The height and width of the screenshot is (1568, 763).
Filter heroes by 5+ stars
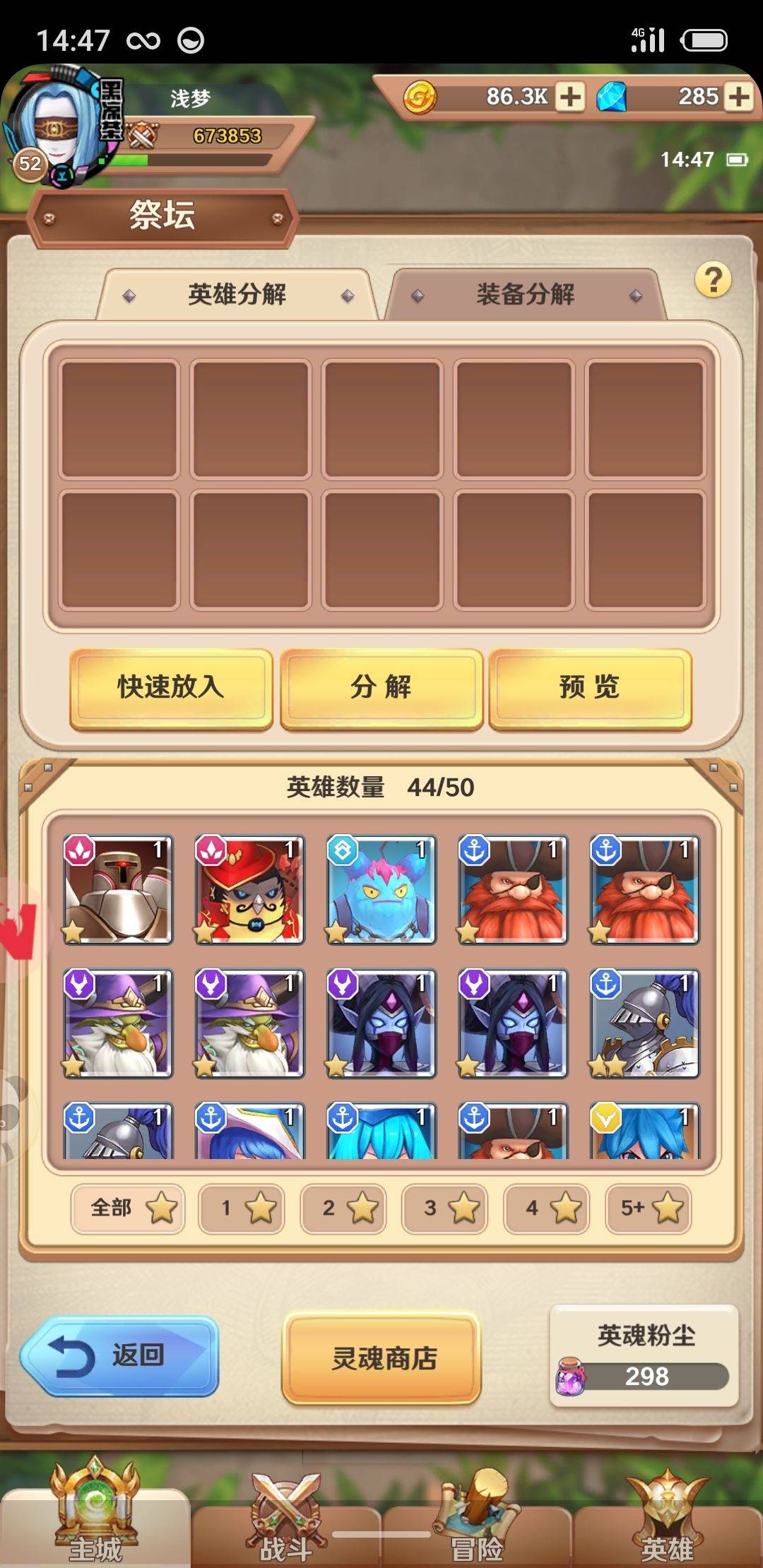[648, 1208]
